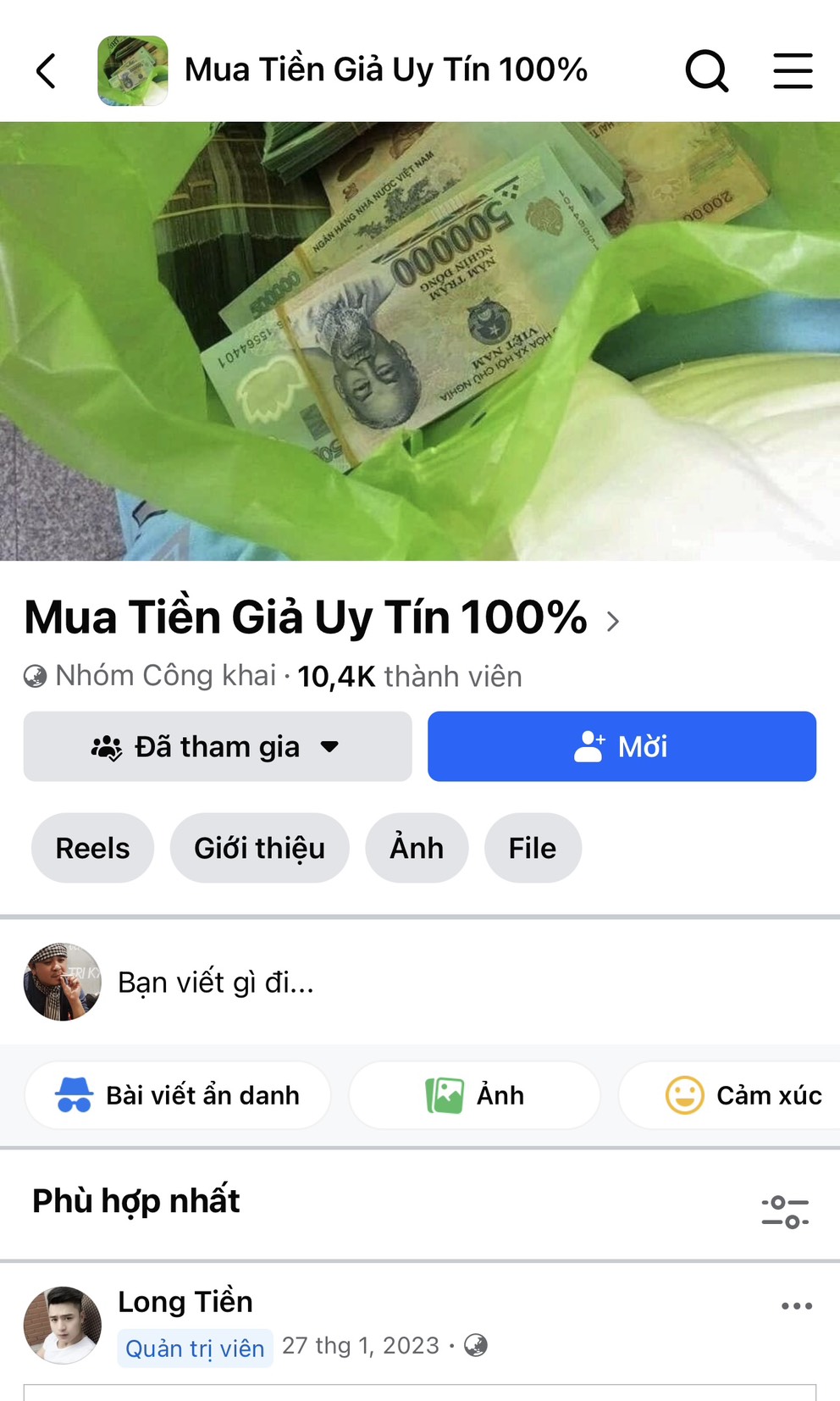The height and width of the screenshot is (1401, 840).
Task: Add a photo with the Ảnh button
Action: click(474, 1095)
